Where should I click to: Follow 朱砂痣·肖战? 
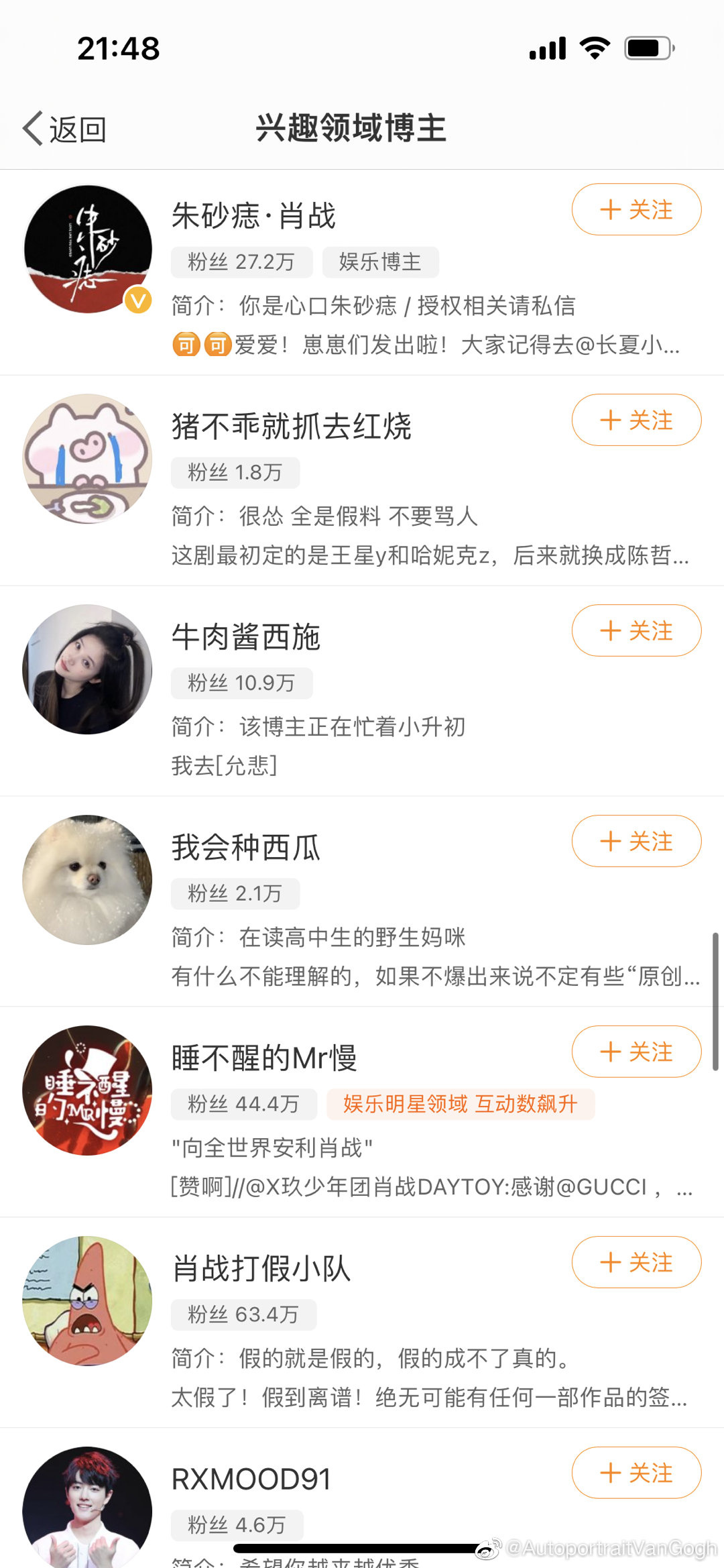[636, 210]
